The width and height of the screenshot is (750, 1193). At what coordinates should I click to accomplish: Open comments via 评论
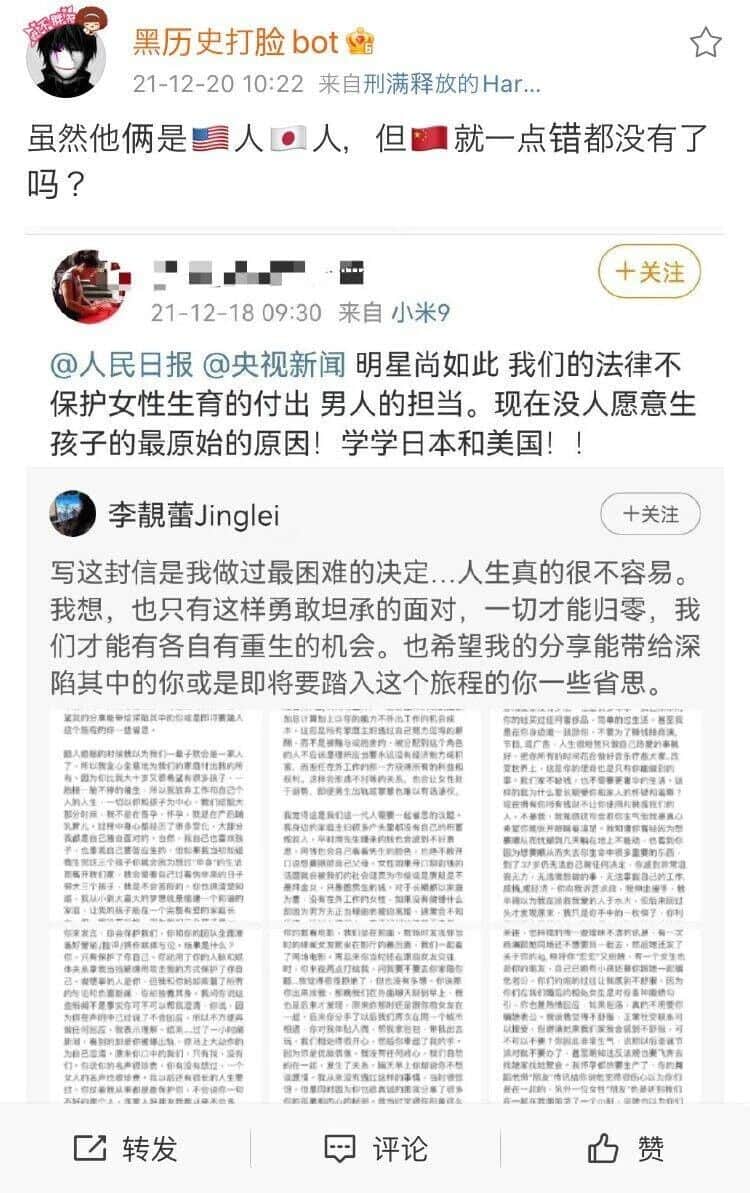376,1149
